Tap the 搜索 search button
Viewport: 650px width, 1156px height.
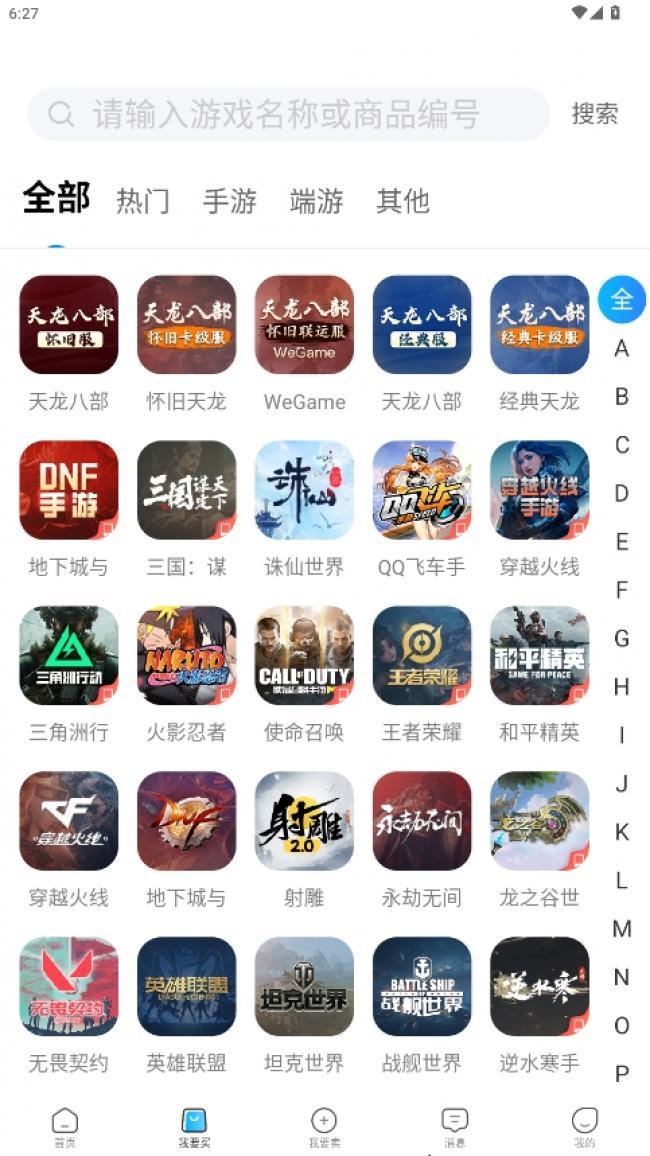tap(594, 114)
